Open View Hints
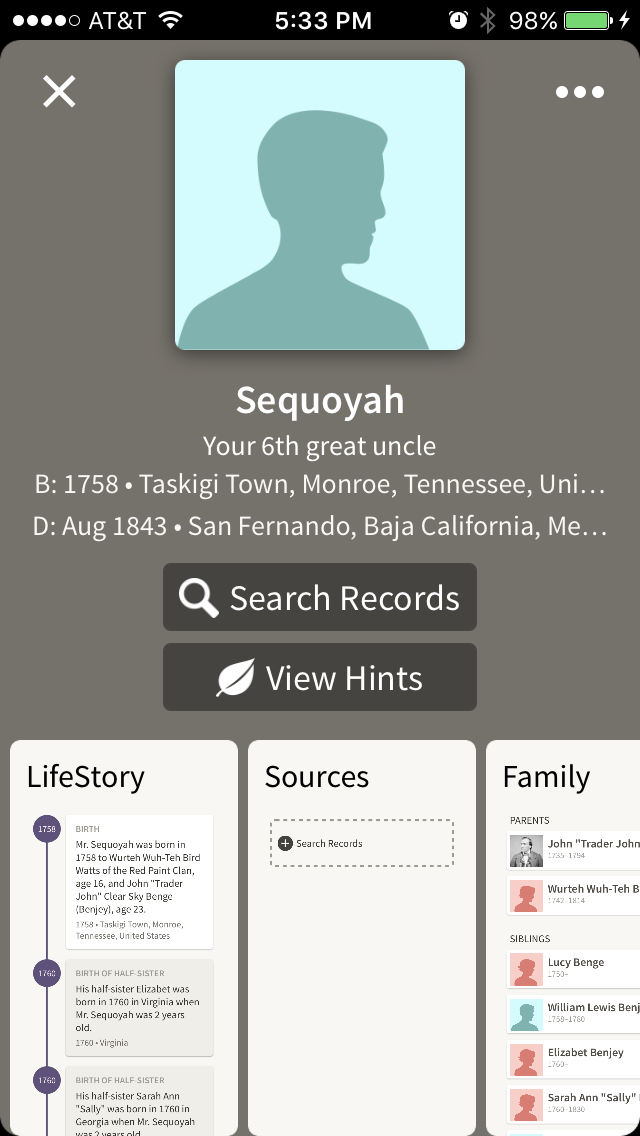 click(320, 677)
